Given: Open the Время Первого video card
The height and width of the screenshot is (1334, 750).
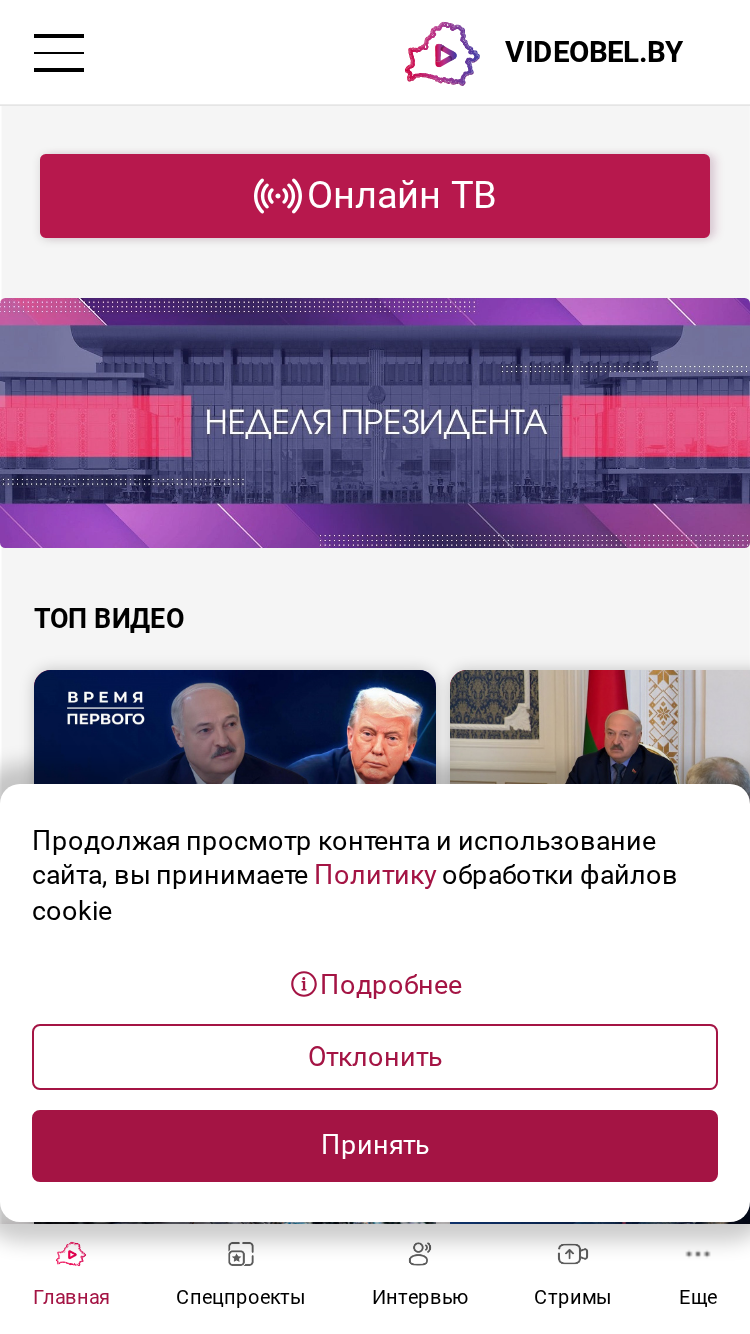Looking at the screenshot, I should pyautogui.click(x=235, y=727).
